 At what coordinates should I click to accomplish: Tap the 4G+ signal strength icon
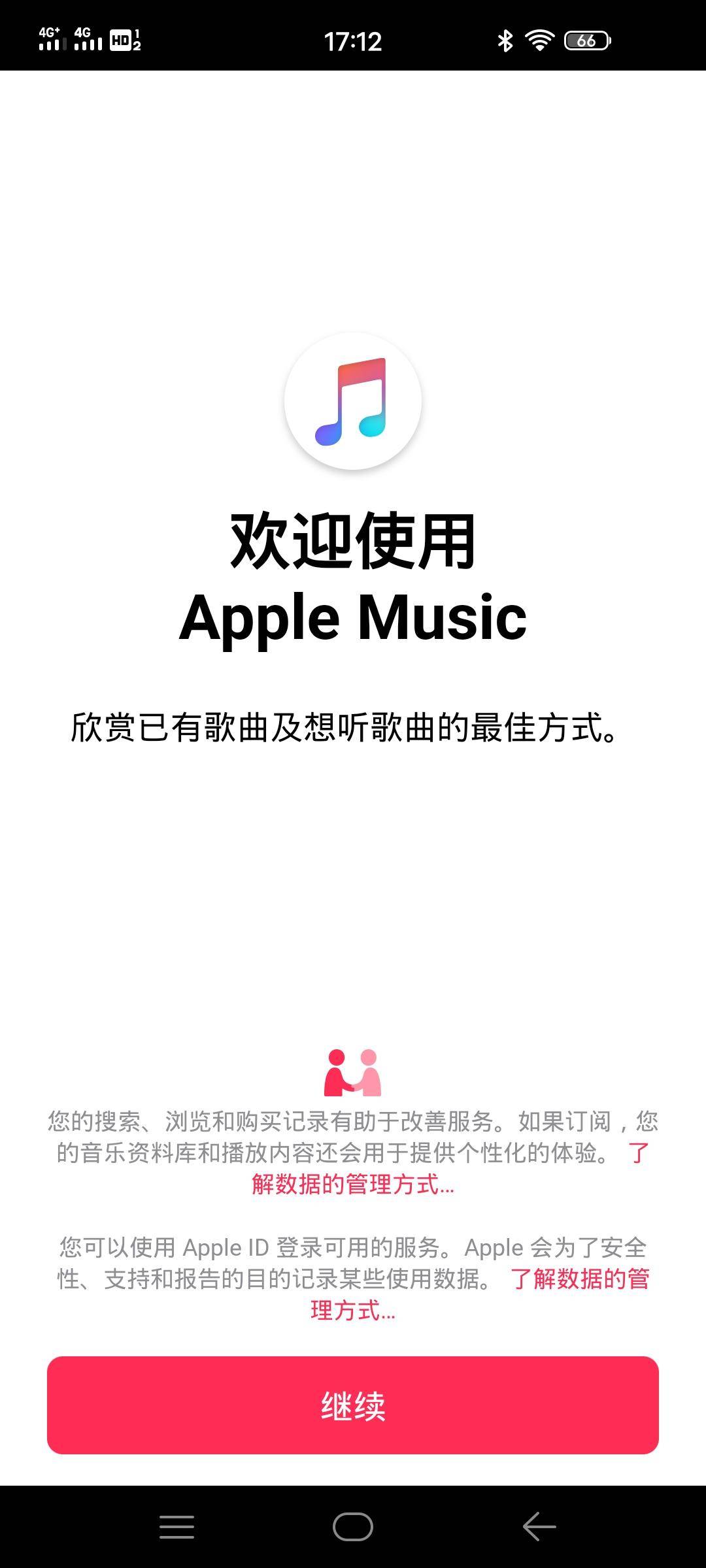(51, 41)
